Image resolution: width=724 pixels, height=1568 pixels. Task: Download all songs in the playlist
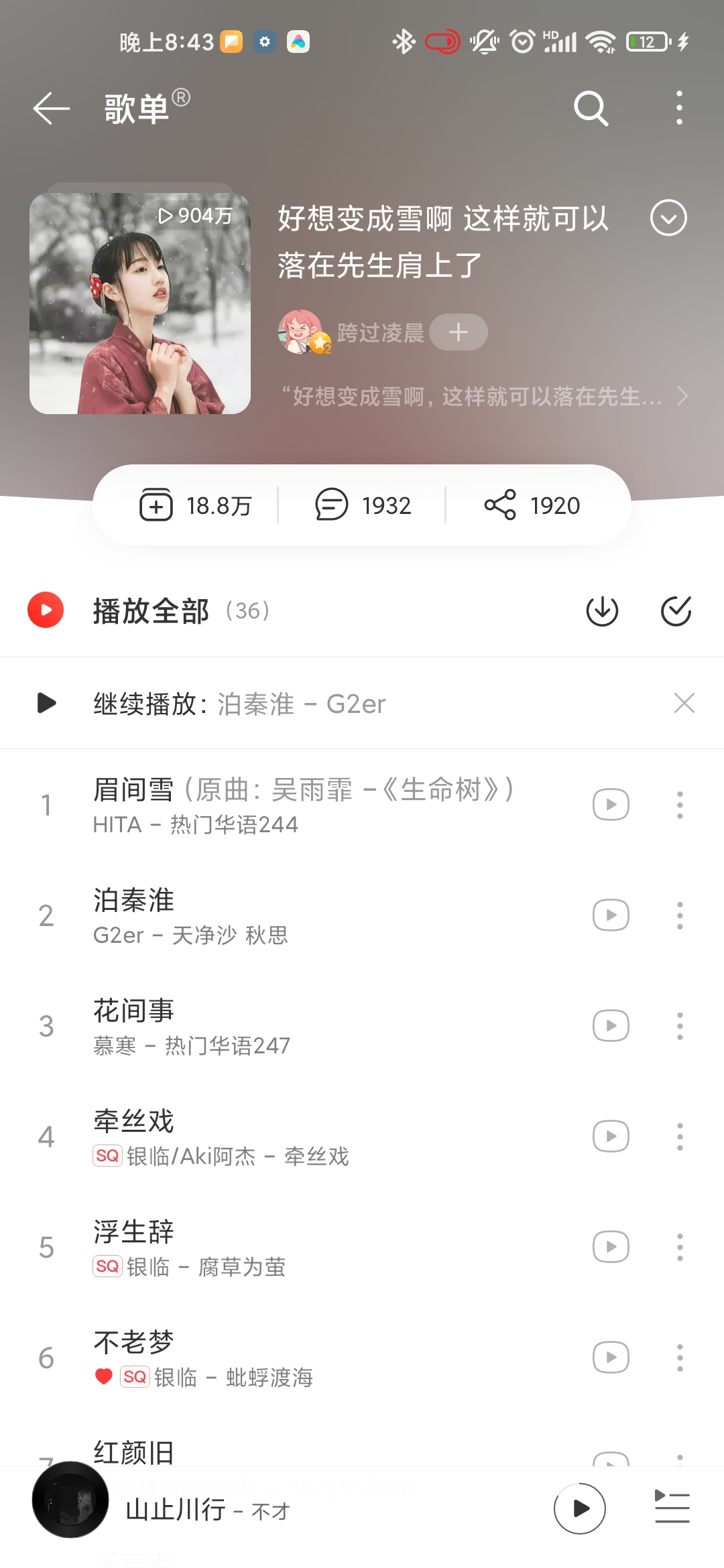pos(602,610)
